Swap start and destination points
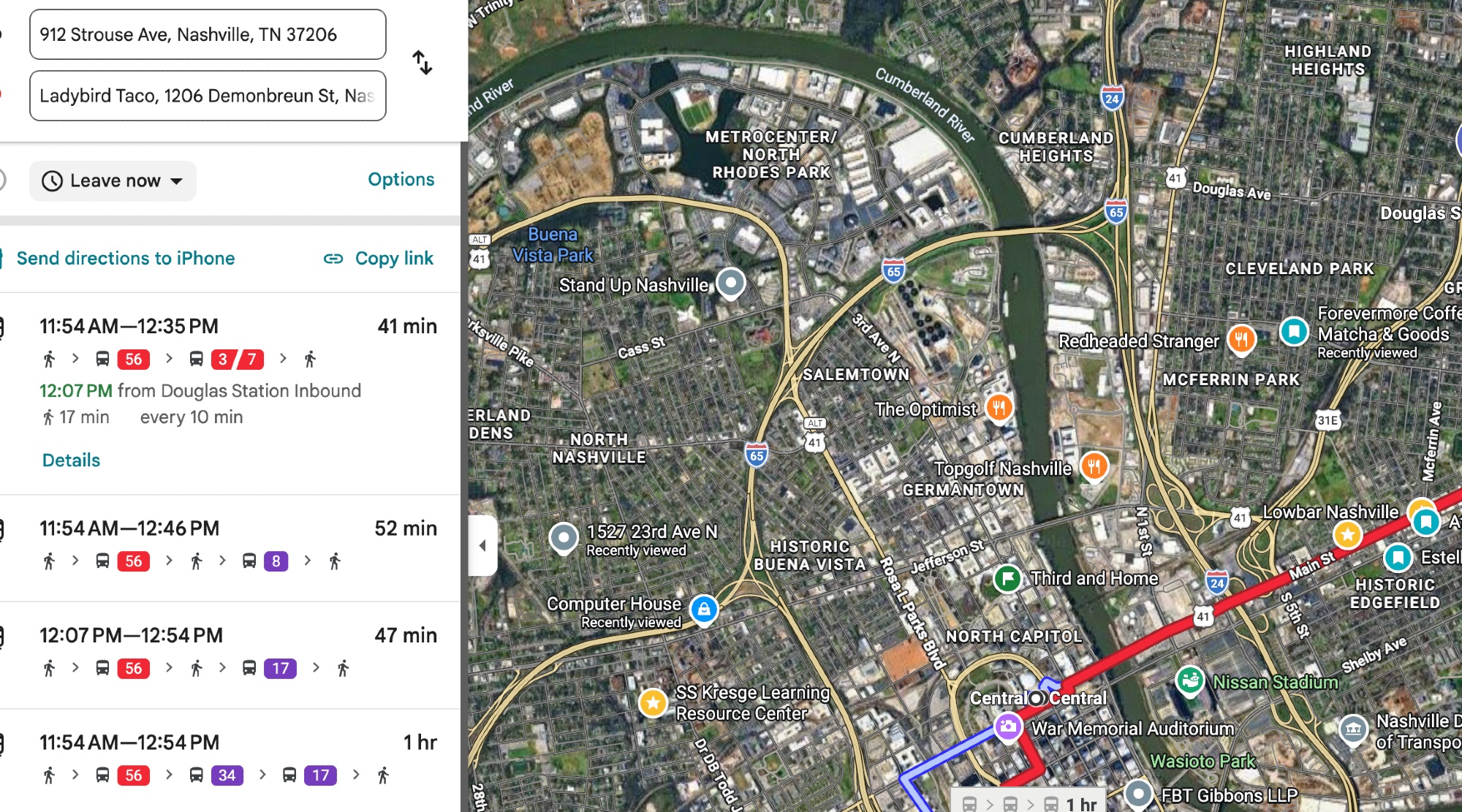1462x812 pixels. pyautogui.click(x=422, y=63)
